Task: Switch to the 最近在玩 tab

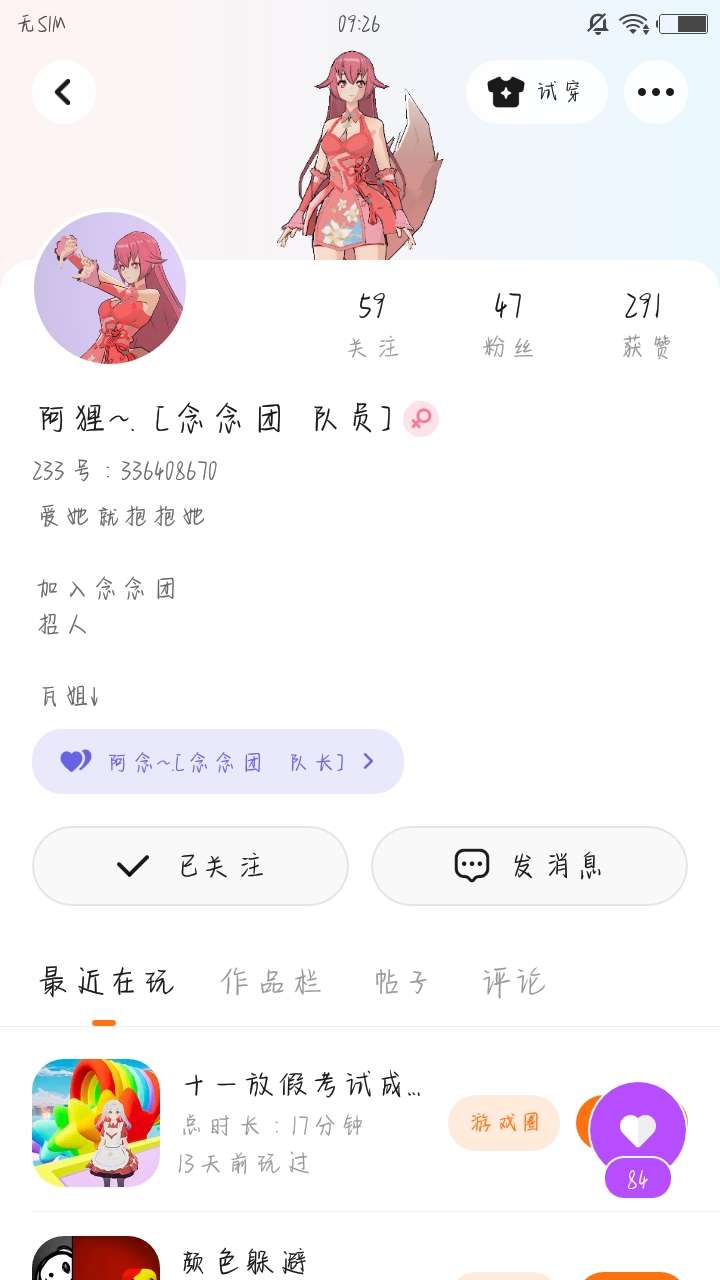Action: click(x=106, y=983)
